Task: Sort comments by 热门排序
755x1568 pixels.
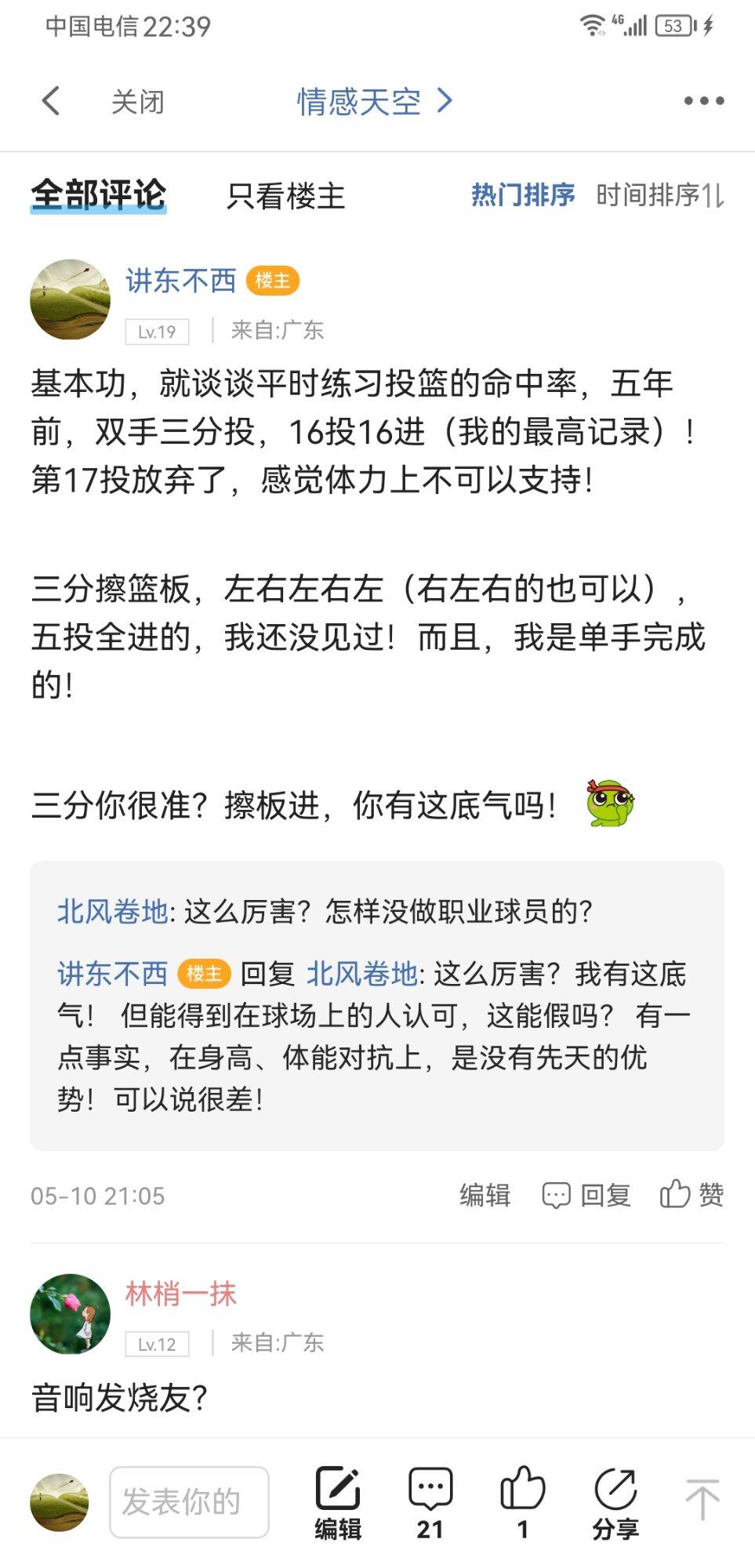Action: (x=522, y=195)
